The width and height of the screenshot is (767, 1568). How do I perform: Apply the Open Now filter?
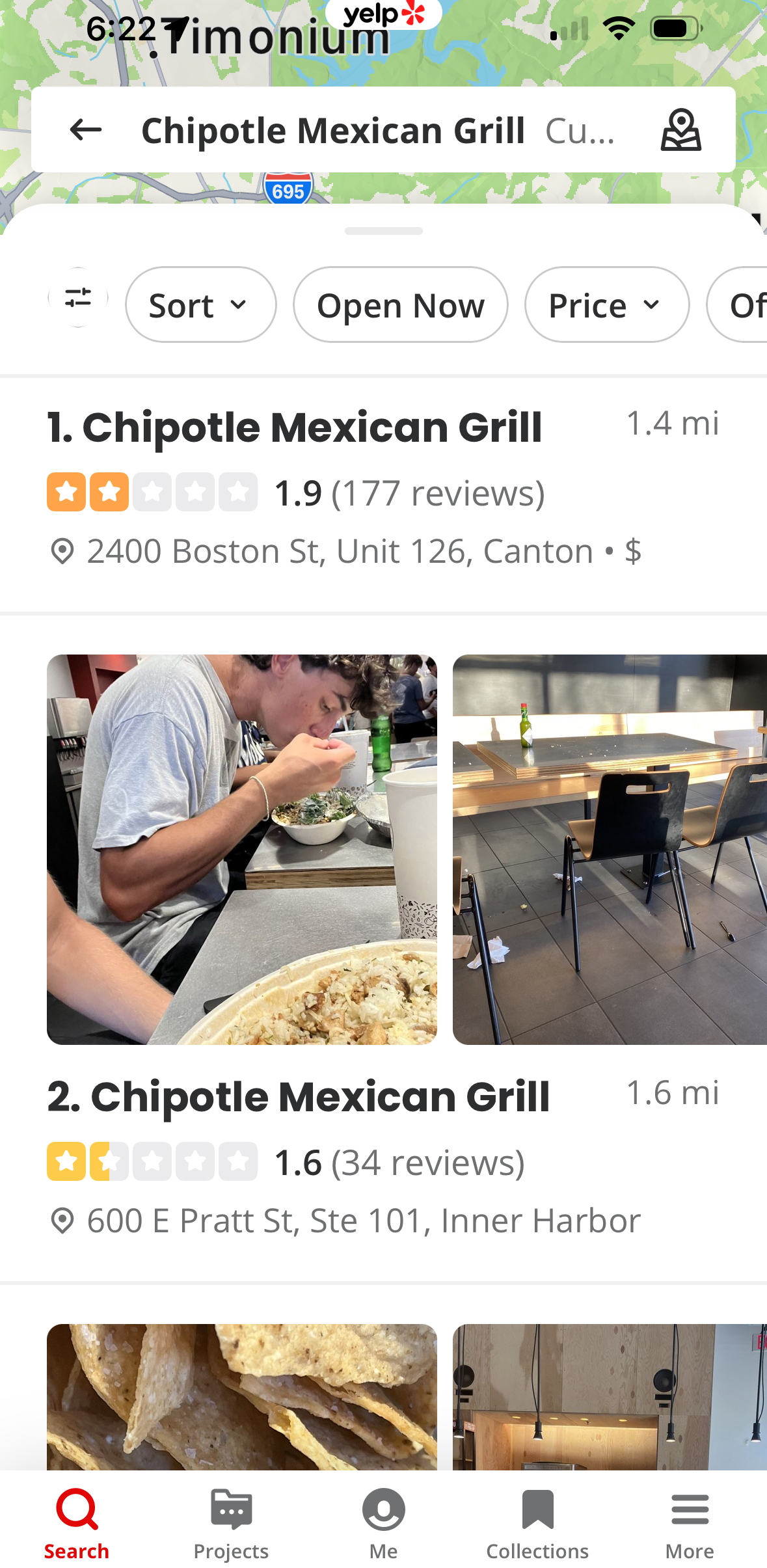point(400,304)
